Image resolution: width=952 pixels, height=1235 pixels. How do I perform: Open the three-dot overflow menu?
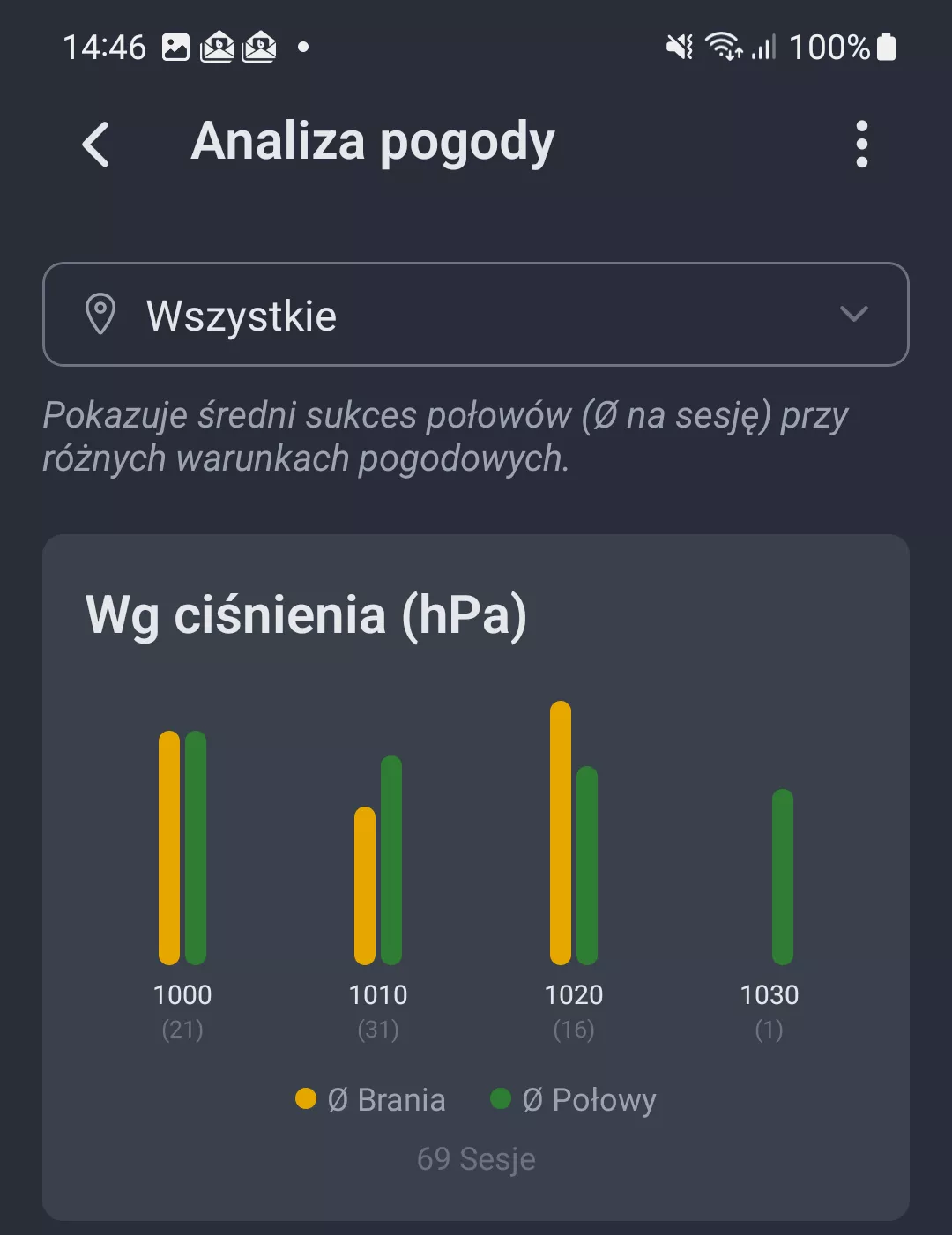coord(861,145)
